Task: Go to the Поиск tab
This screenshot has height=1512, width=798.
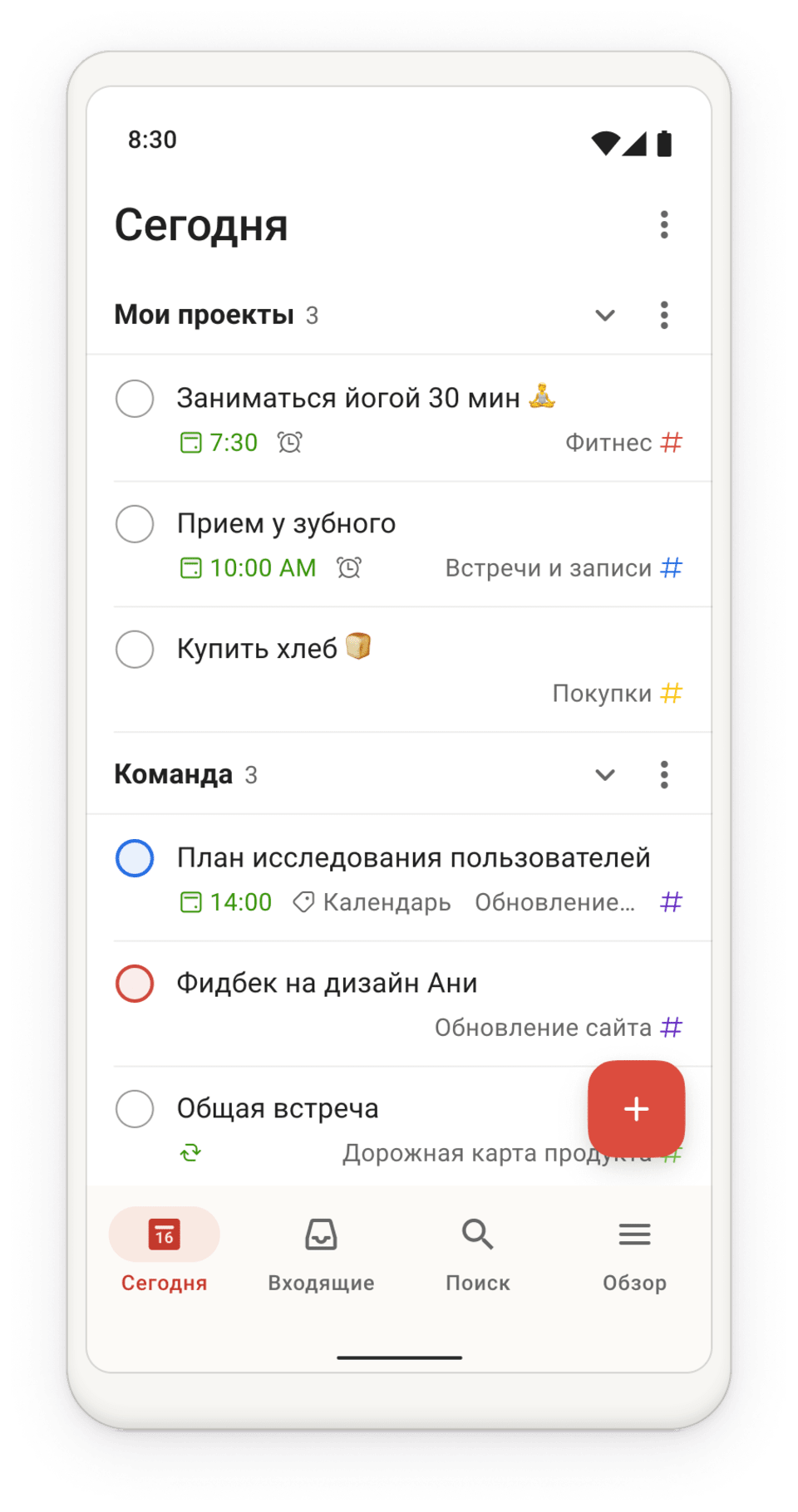Action: click(477, 1251)
